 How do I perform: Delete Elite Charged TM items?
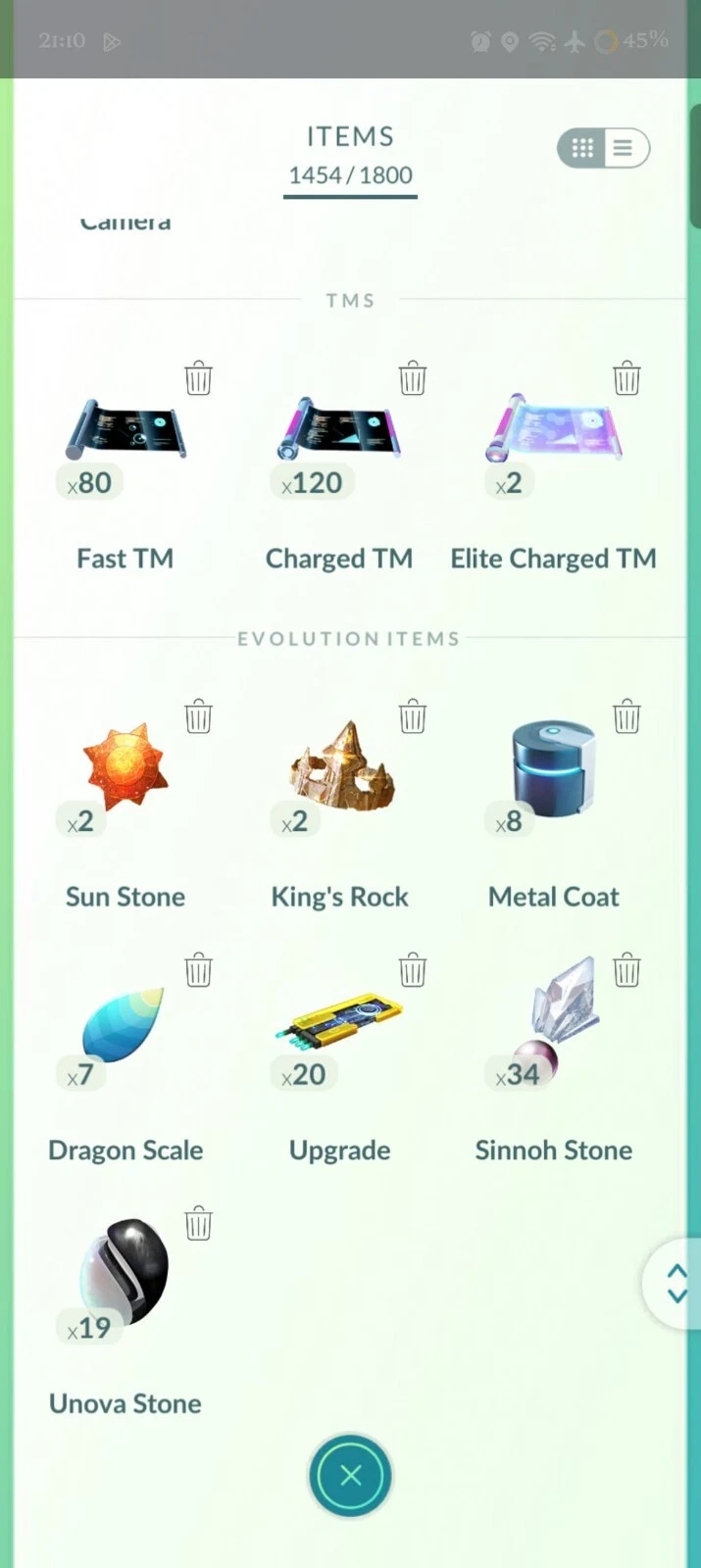(x=626, y=378)
